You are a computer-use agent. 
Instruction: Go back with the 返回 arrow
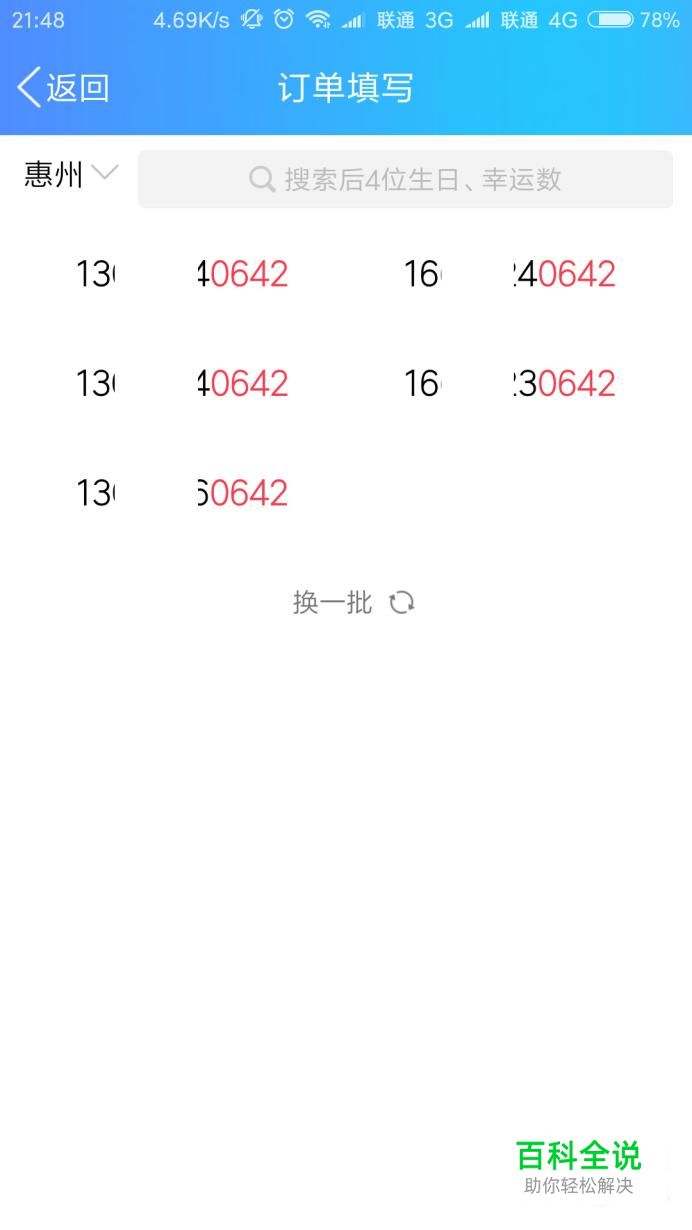coord(62,88)
